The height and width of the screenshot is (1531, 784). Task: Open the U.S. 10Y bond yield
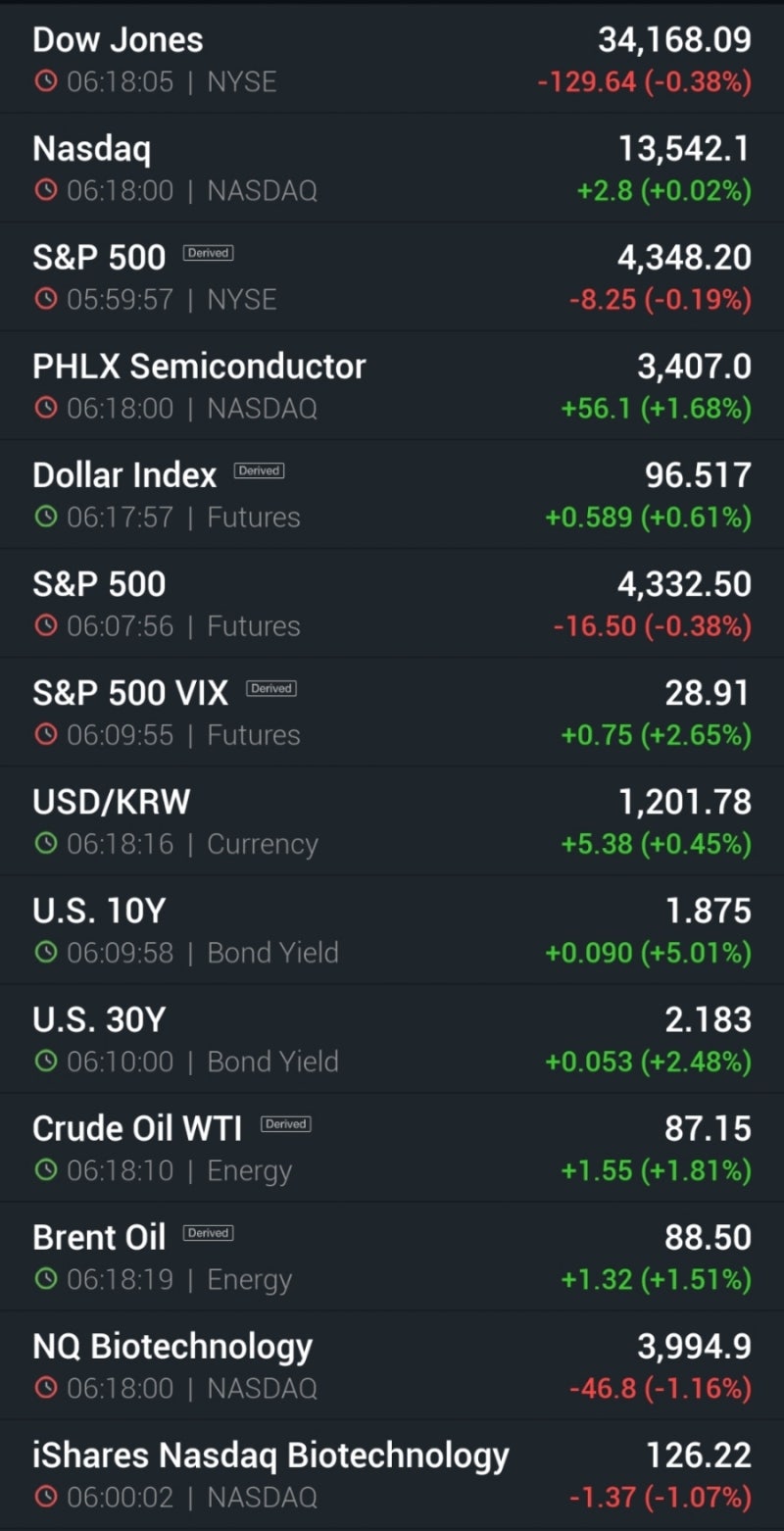pos(392,929)
